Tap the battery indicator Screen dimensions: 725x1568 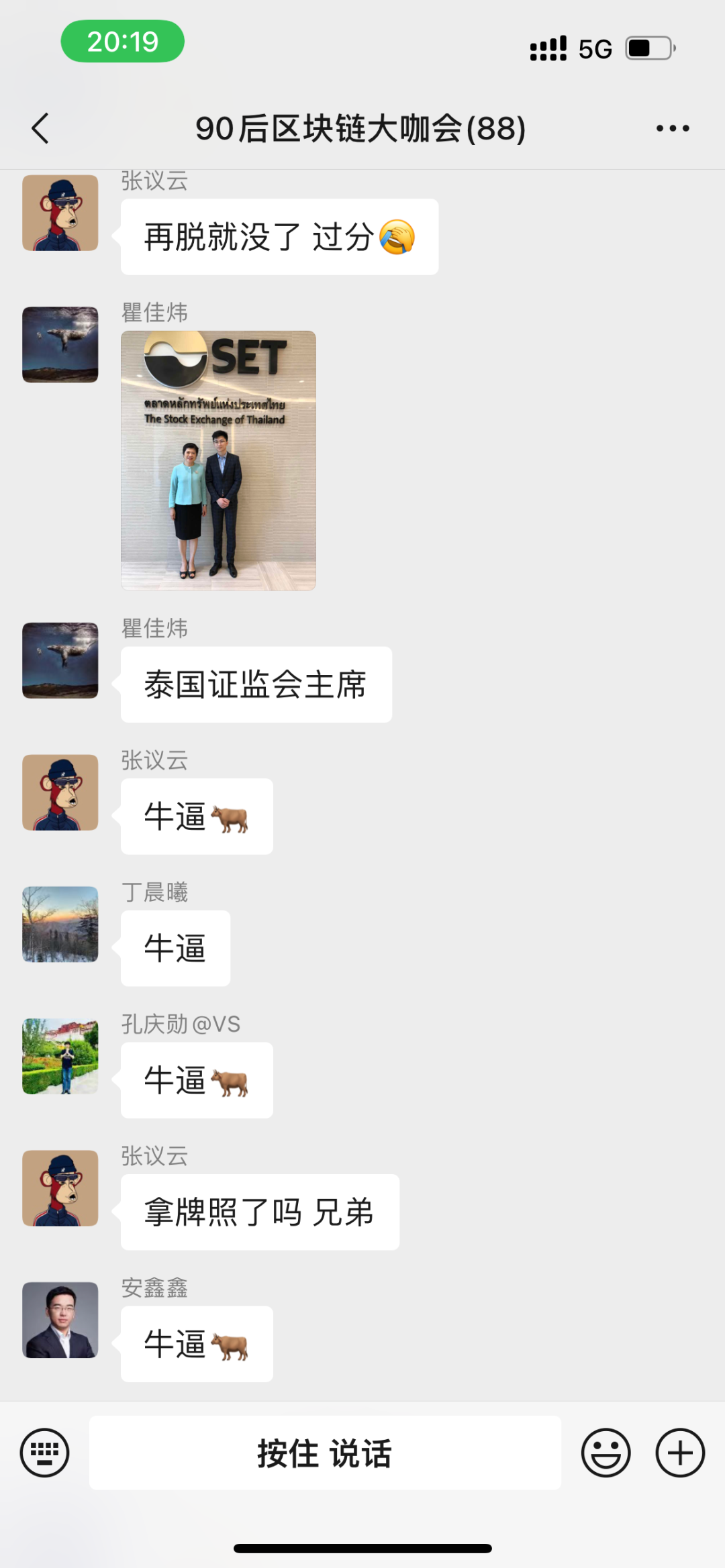coord(646,47)
